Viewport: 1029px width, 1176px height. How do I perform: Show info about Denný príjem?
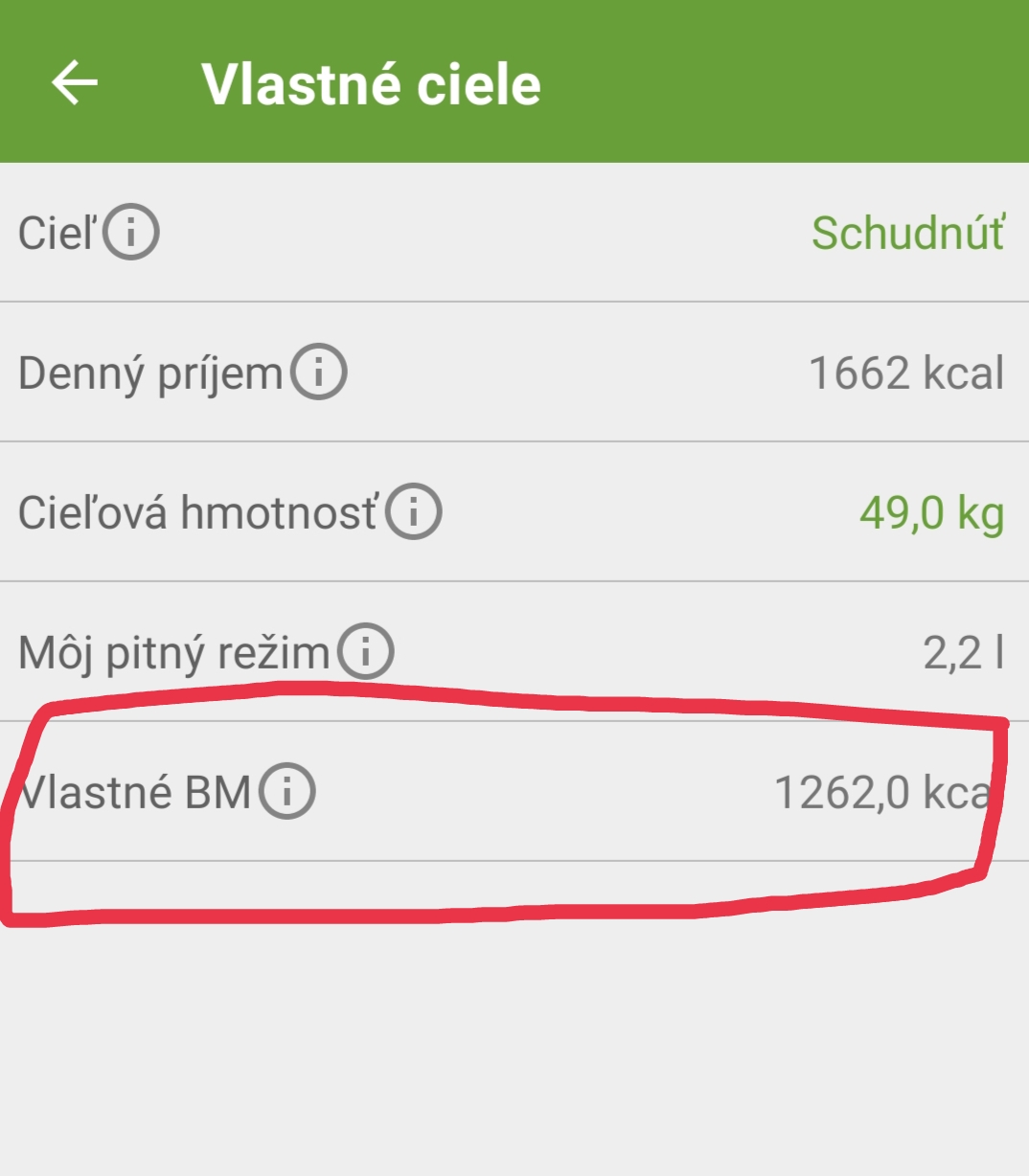coord(319,373)
